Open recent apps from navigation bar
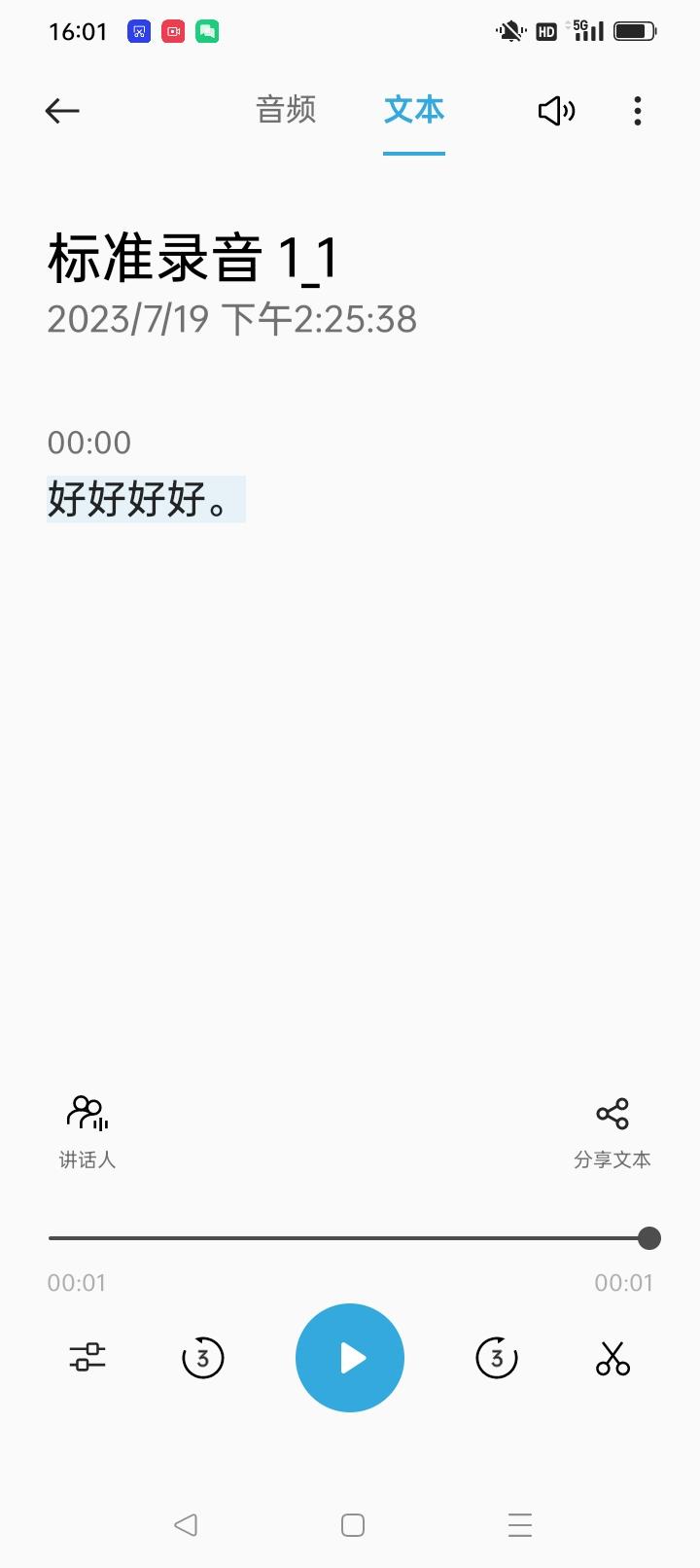The width and height of the screenshot is (700, 1568). click(520, 1524)
